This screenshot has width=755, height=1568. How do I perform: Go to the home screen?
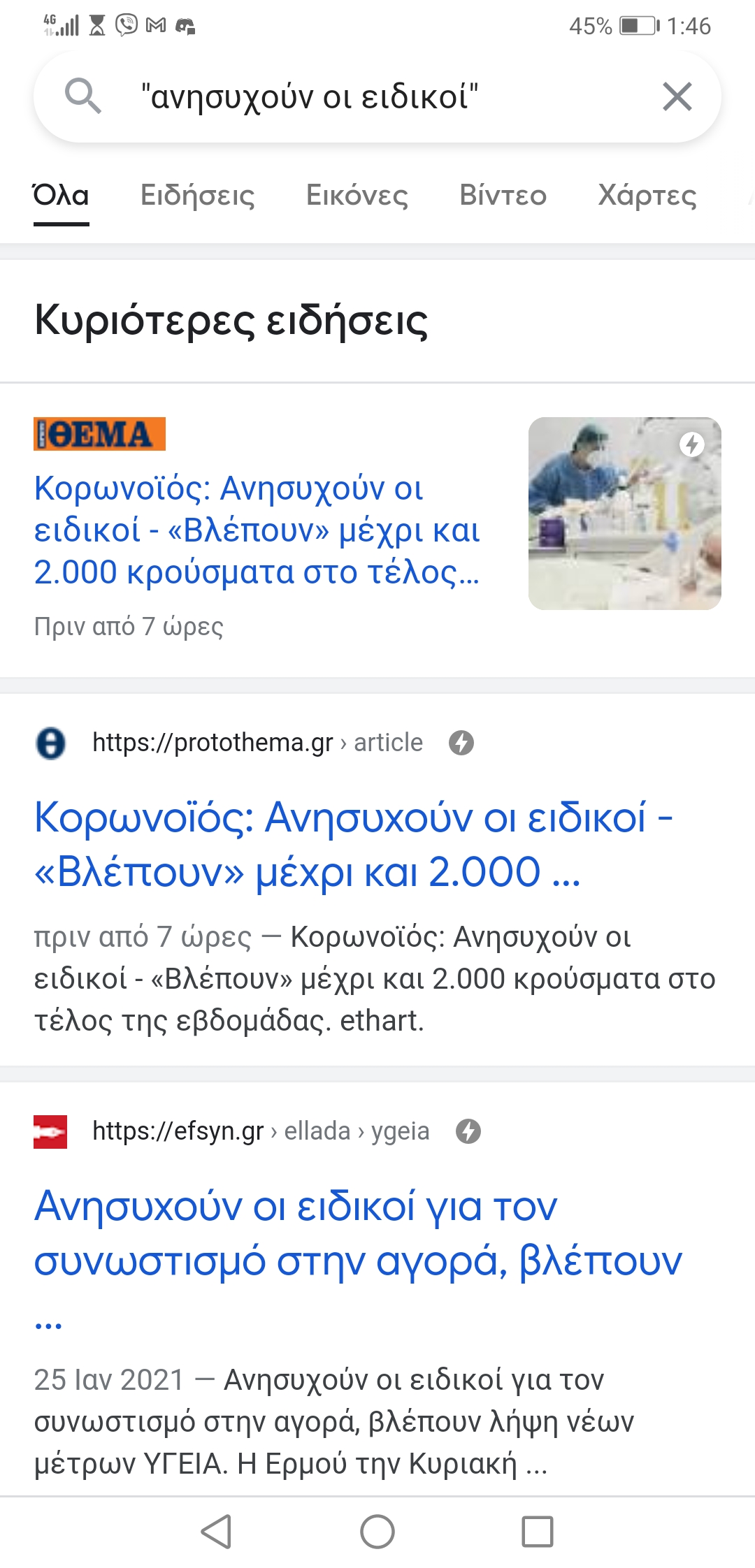pyautogui.click(x=377, y=1532)
